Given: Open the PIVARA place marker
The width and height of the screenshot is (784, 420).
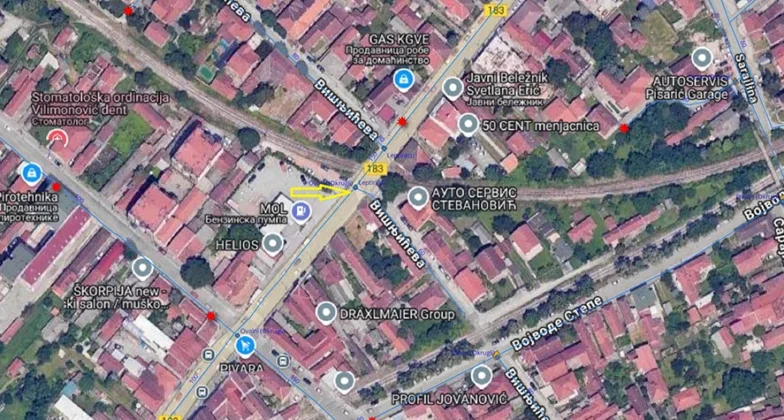Looking at the screenshot, I should tap(245, 347).
